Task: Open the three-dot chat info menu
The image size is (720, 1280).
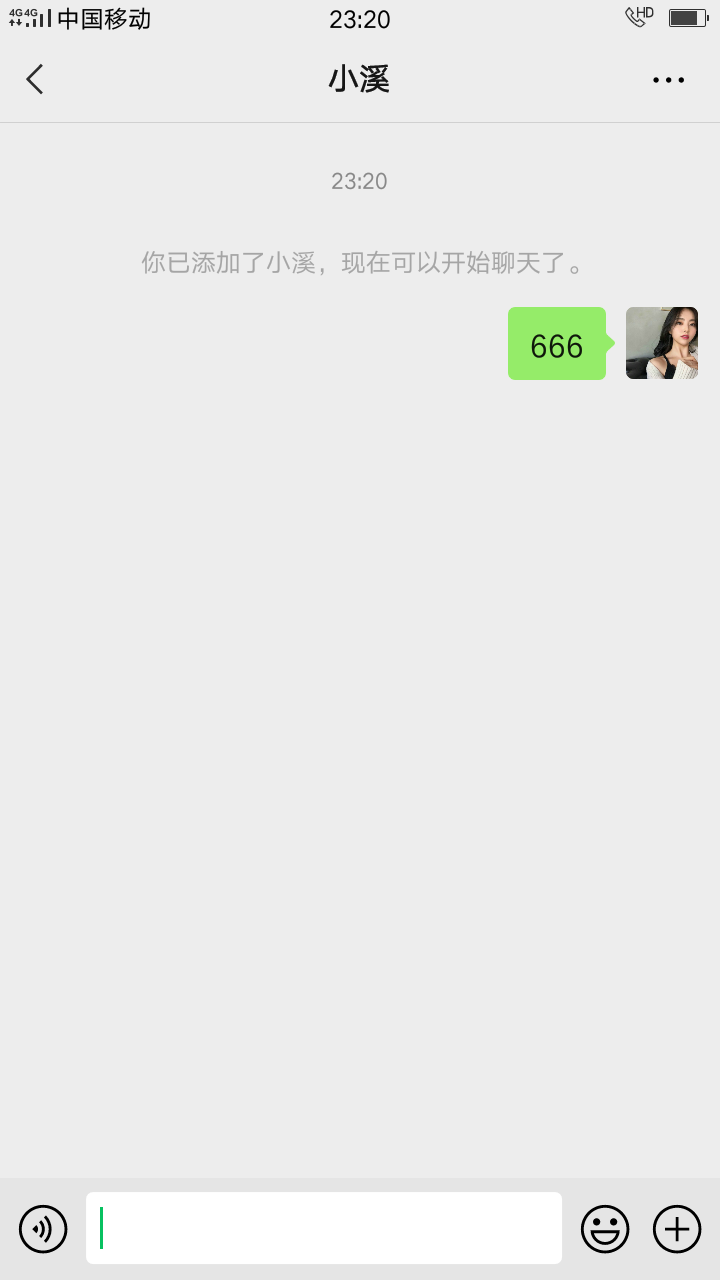Action: pos(668,80)
